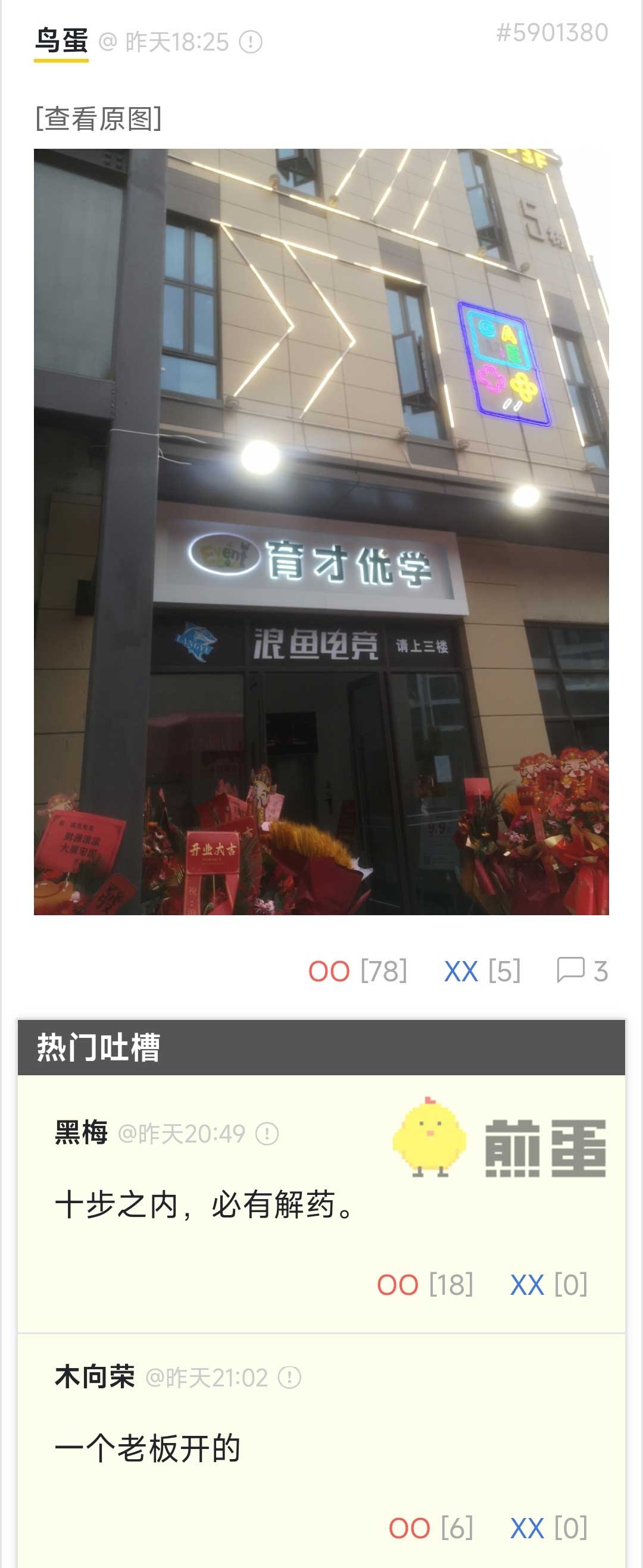Report 木向荣's comment via the exclamation icon
This screenshot has width=643, height=1568.
click(289, 1377)
